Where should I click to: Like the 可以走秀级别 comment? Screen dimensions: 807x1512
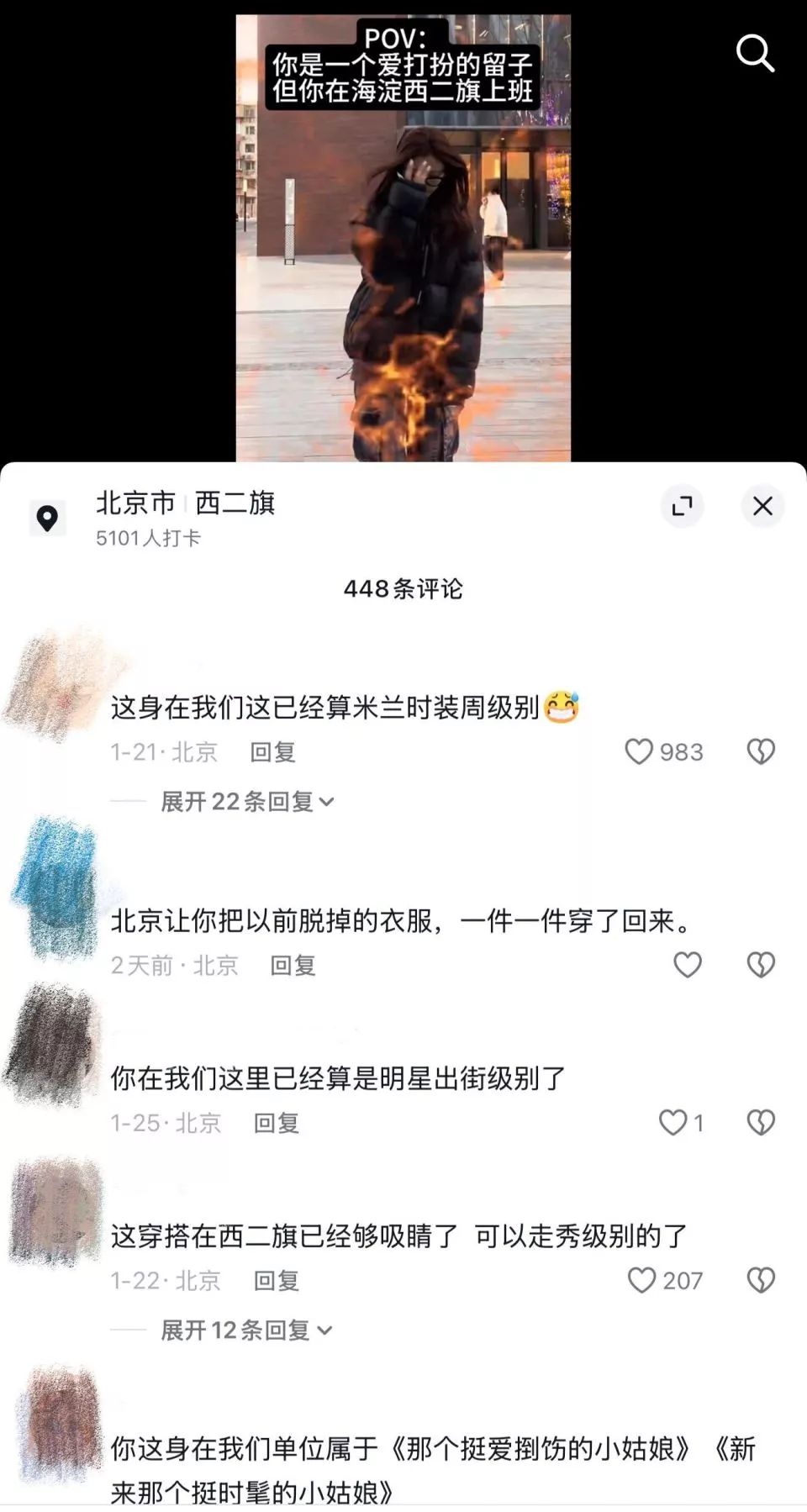click(641, 1280)
